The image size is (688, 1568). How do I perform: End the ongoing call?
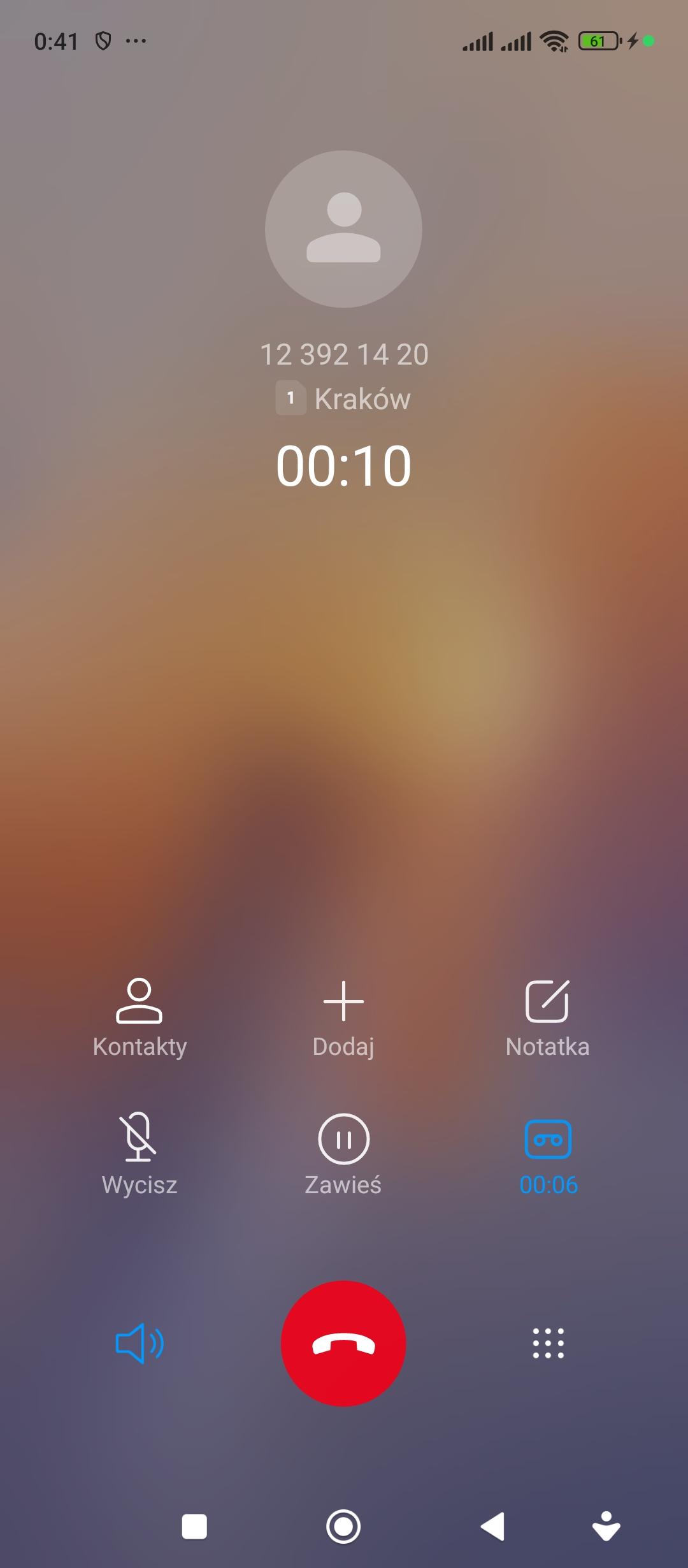343,1343
